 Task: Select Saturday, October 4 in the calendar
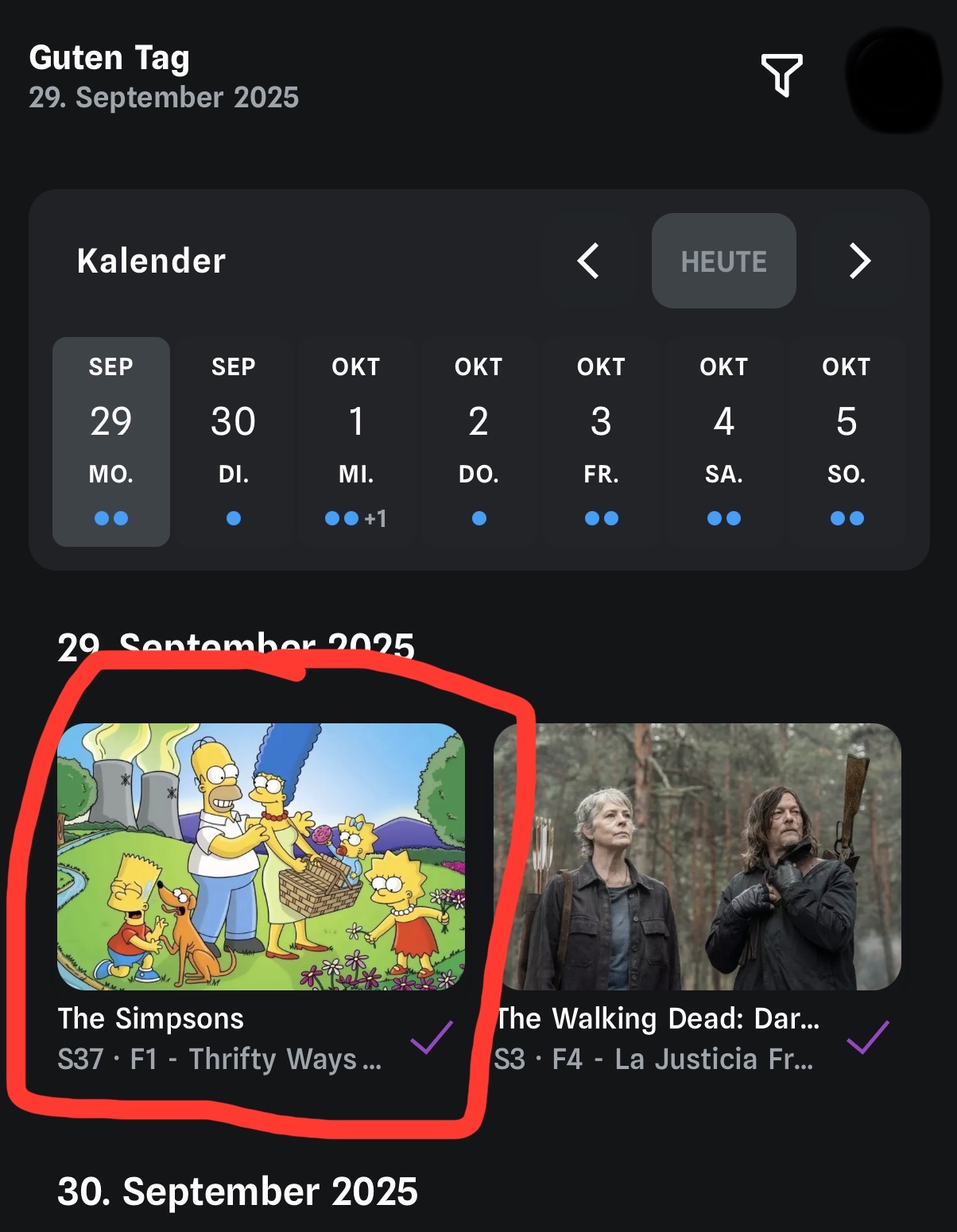(x=723, y=441)
